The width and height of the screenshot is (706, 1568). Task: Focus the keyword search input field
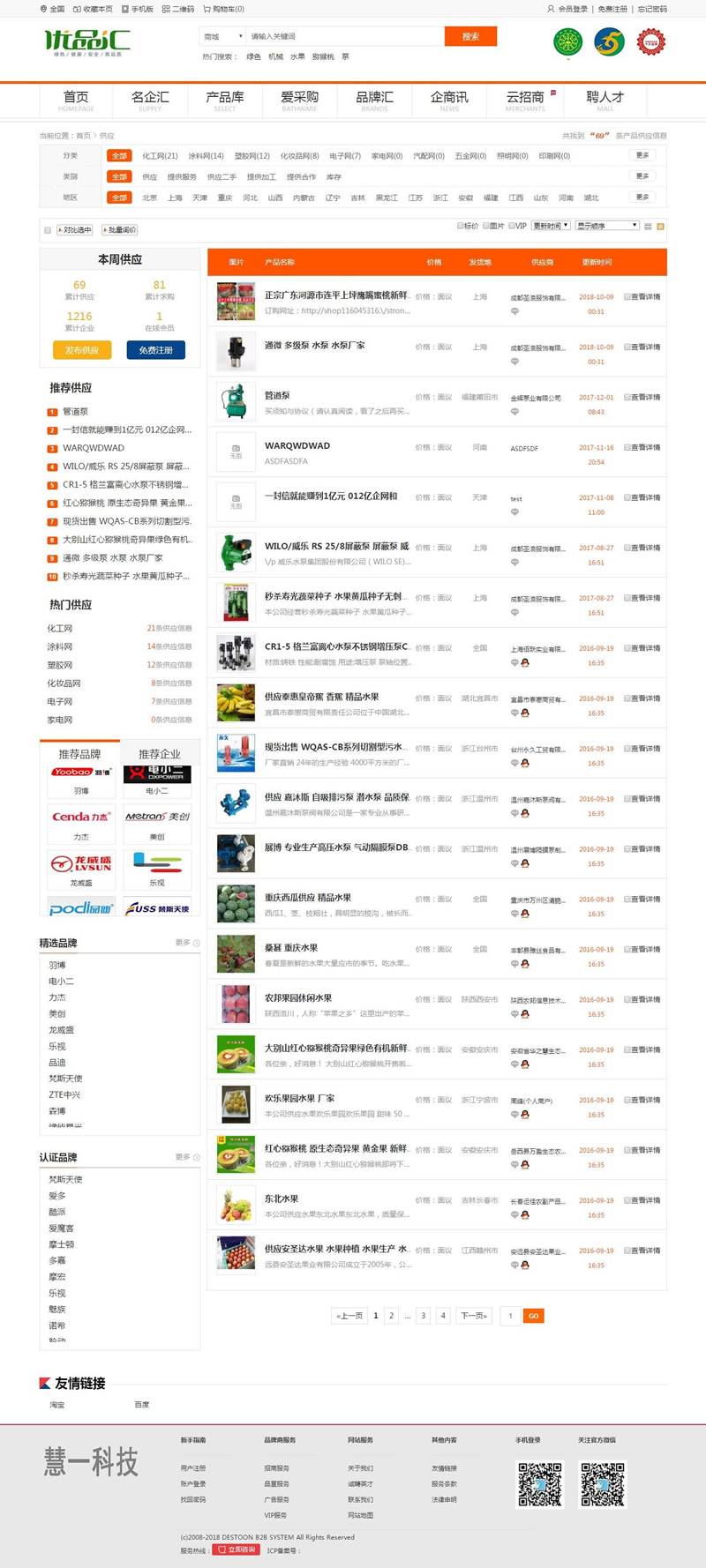pyautogui.click(x=344, y=36)
